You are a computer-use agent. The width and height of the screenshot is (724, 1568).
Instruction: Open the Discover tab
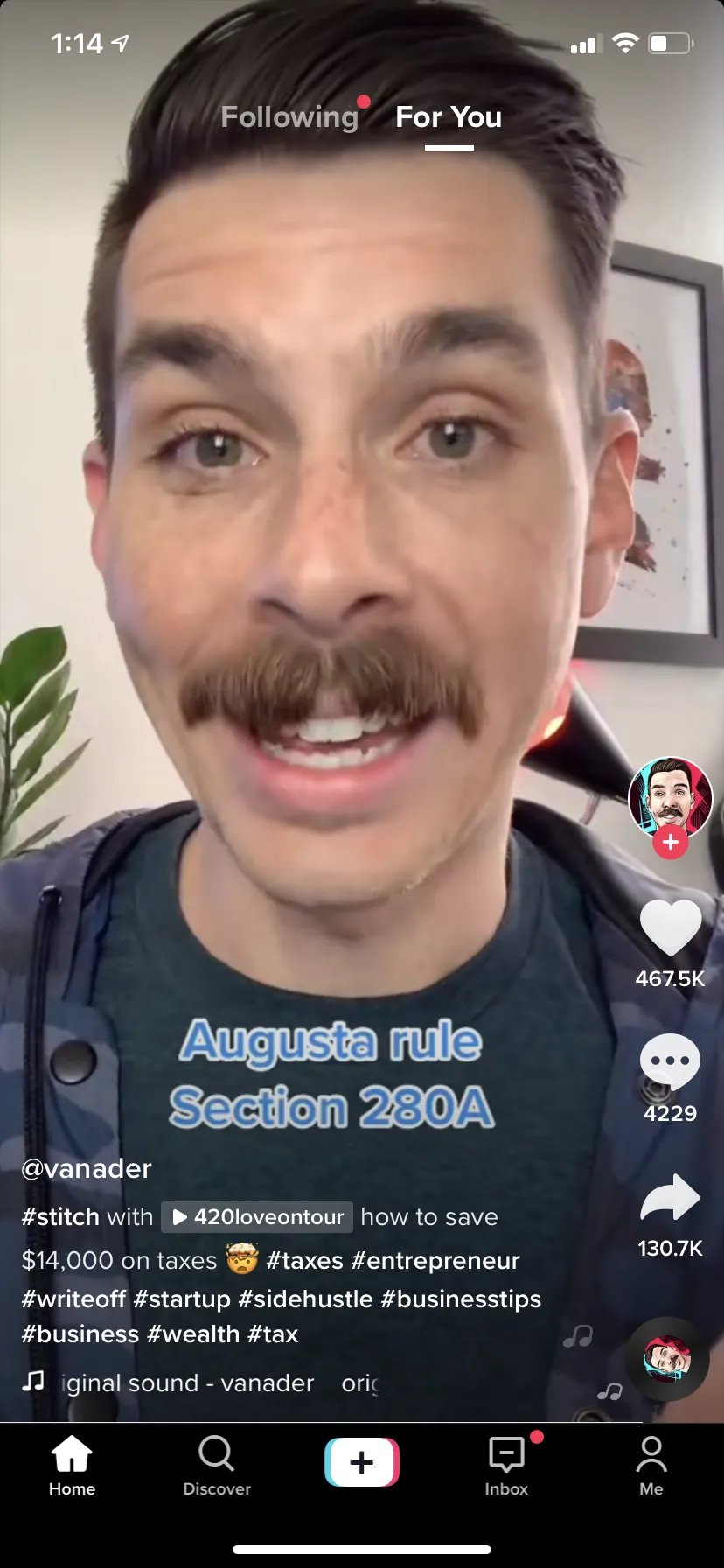[x=217, y=1466]
